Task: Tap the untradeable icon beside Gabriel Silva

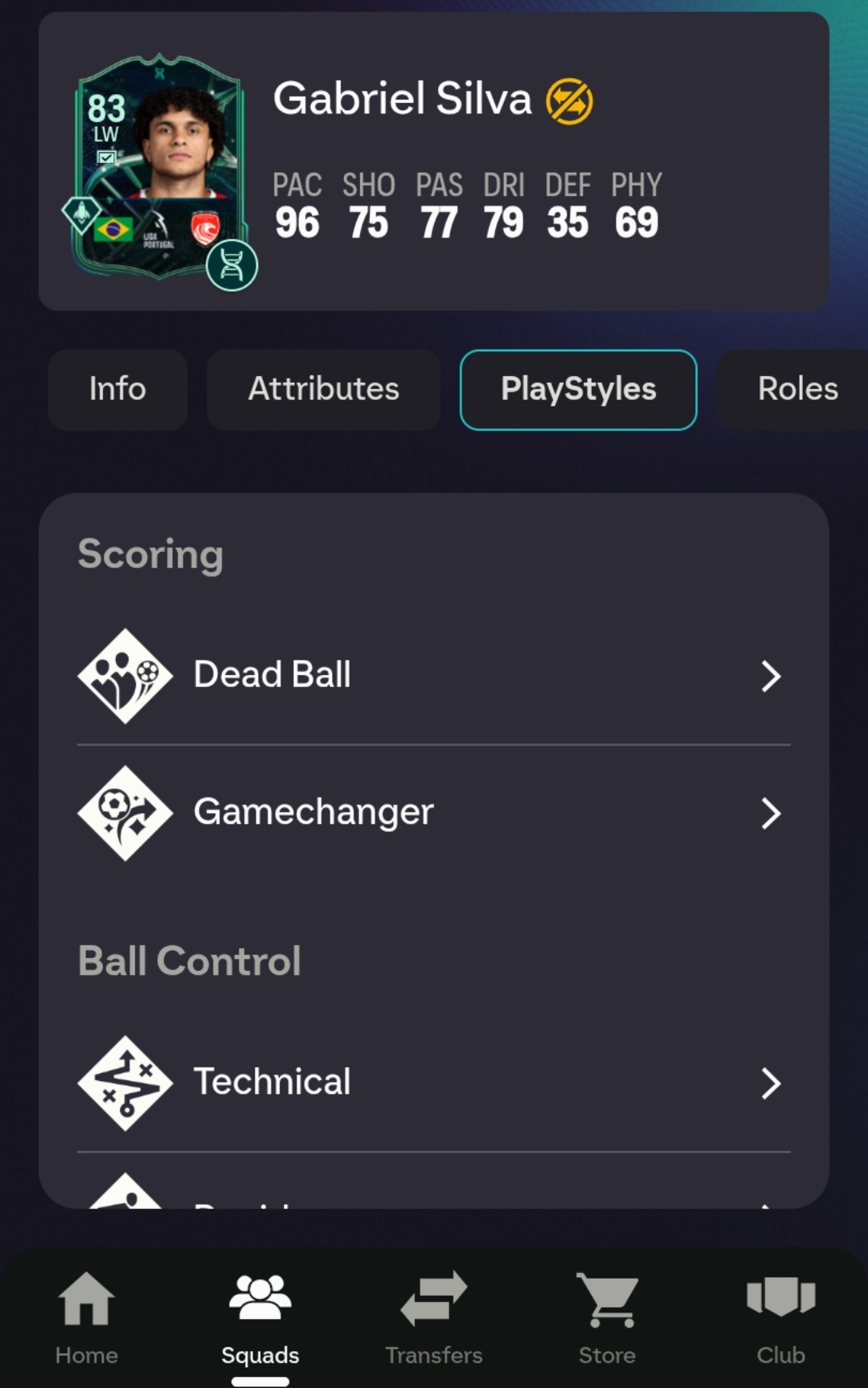Action: (x=569, y=101)
